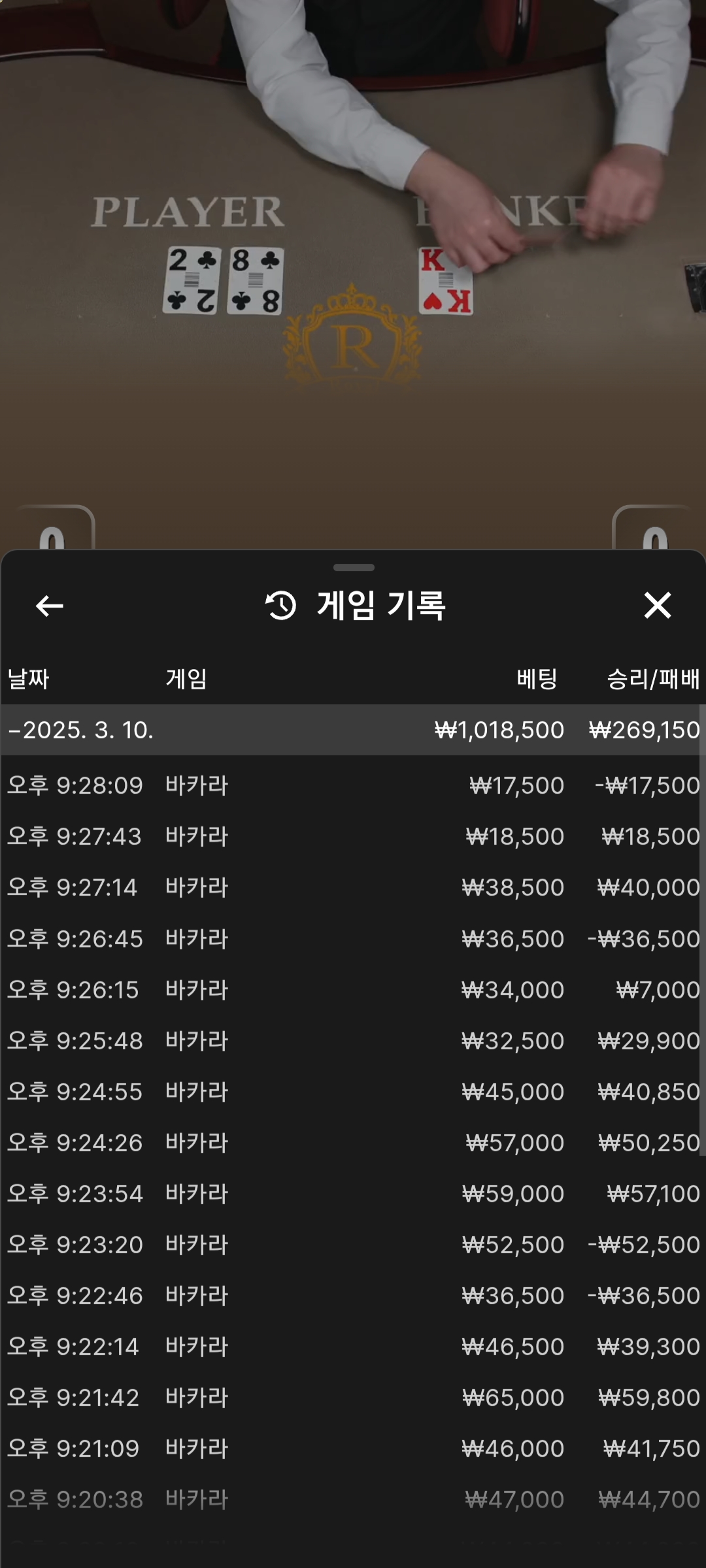The height and width of the screenshot is (1568, 706).
Task: Open the 오후 9:22:46 baccarat record
Action: 353,1296
